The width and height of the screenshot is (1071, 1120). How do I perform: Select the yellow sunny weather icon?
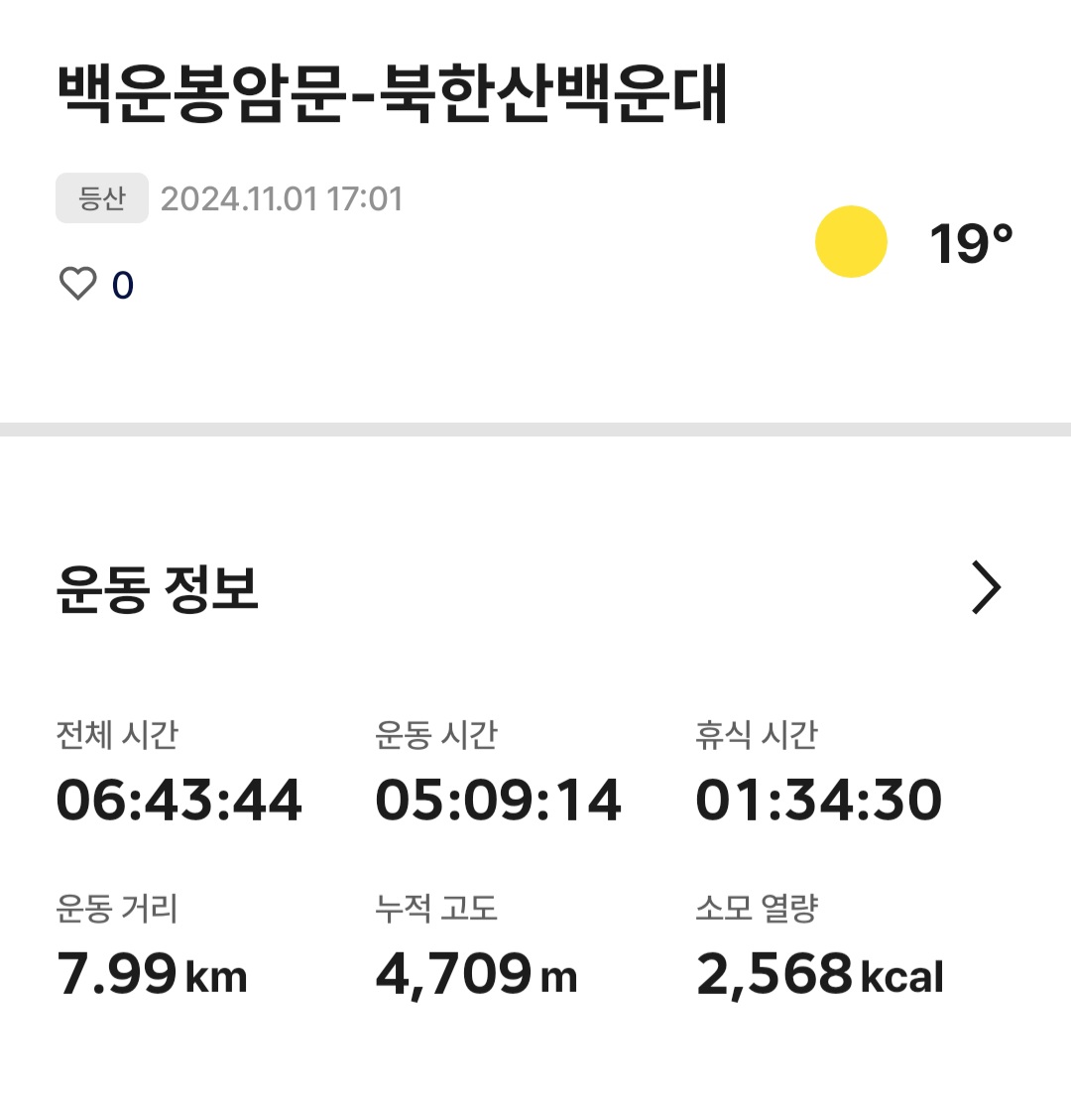(851, 241)
